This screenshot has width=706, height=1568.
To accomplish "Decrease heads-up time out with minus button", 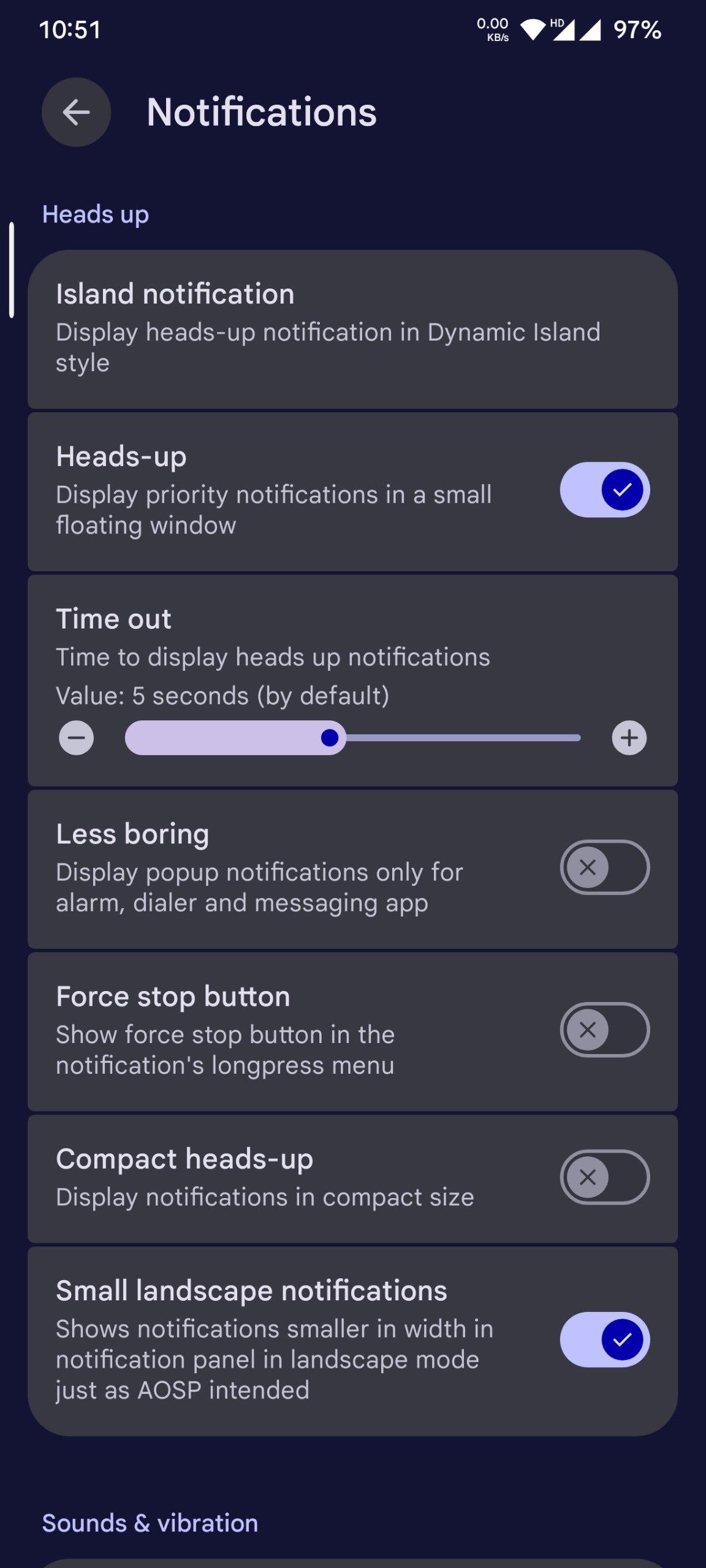I will pyautogui.click(x=77, y=737).
